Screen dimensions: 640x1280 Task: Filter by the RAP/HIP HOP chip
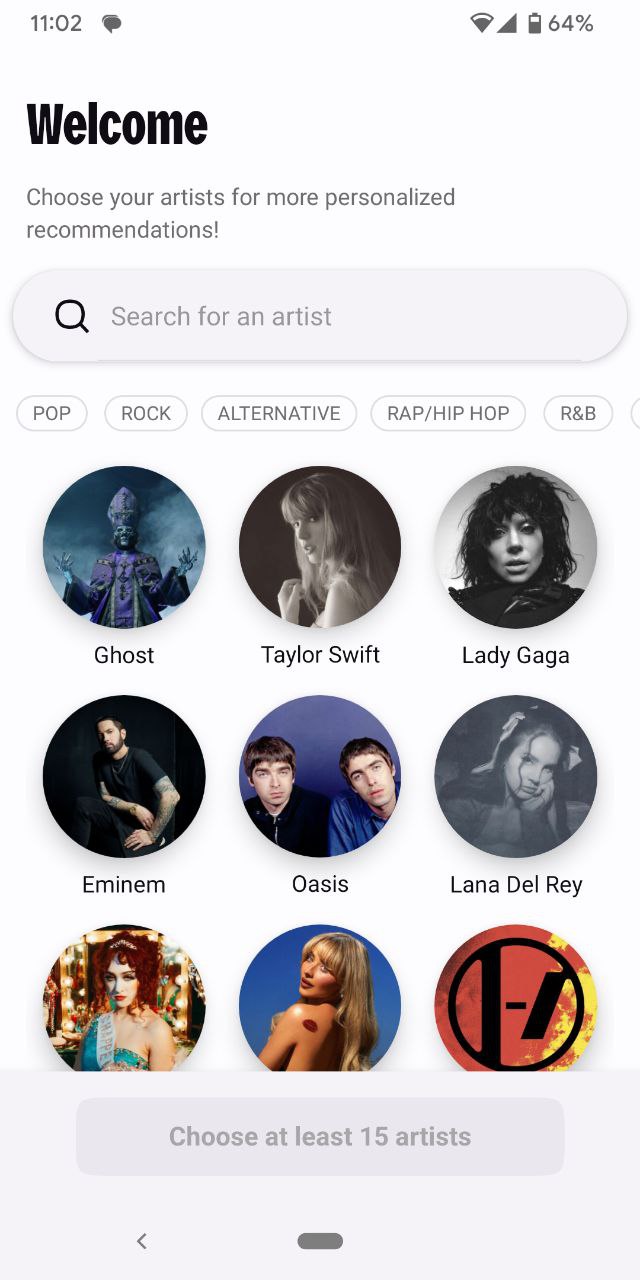(448, 413)
